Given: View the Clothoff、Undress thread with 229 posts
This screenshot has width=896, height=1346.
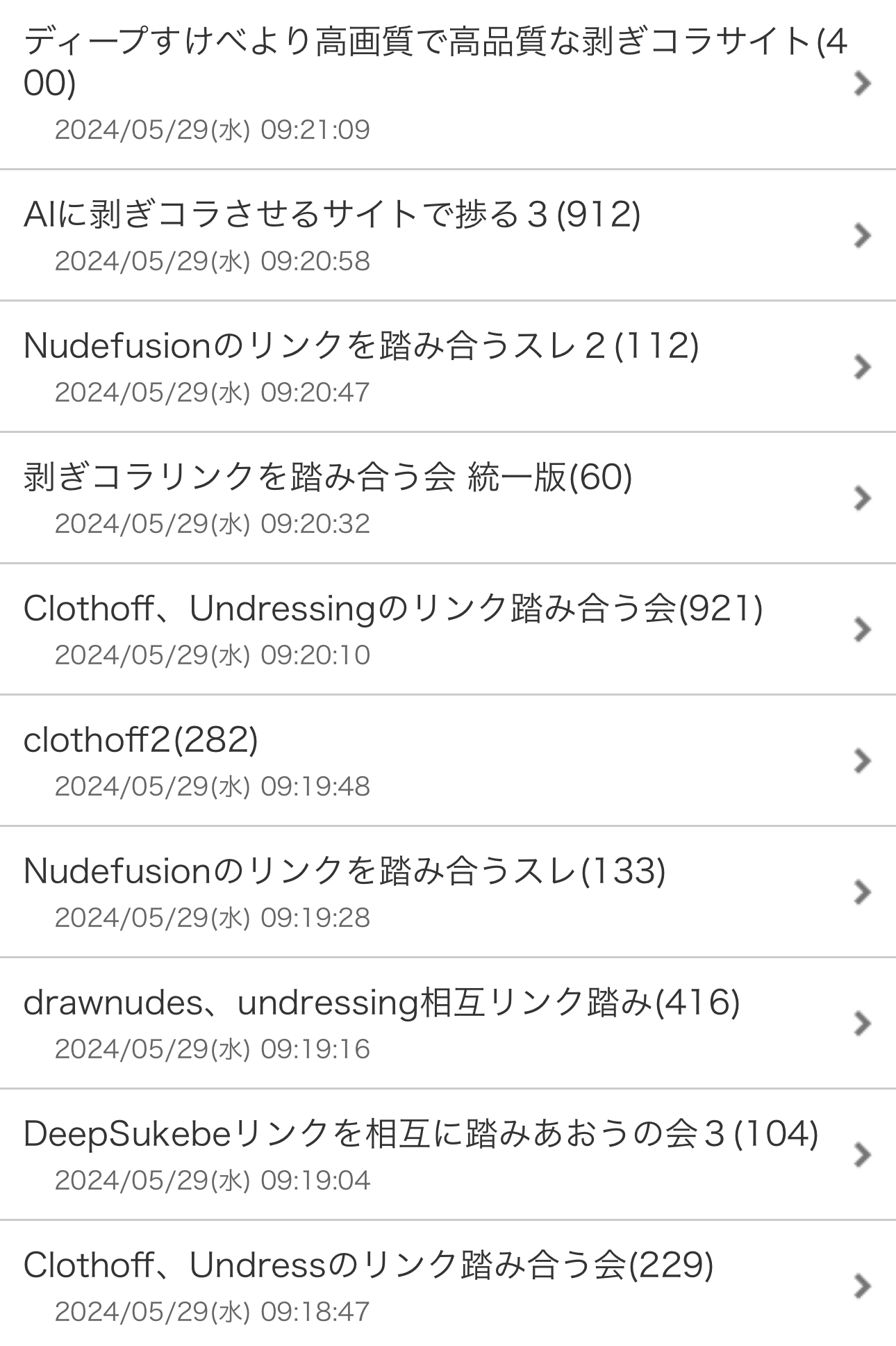Looking at the screenshot, I should pos(368,1265).
